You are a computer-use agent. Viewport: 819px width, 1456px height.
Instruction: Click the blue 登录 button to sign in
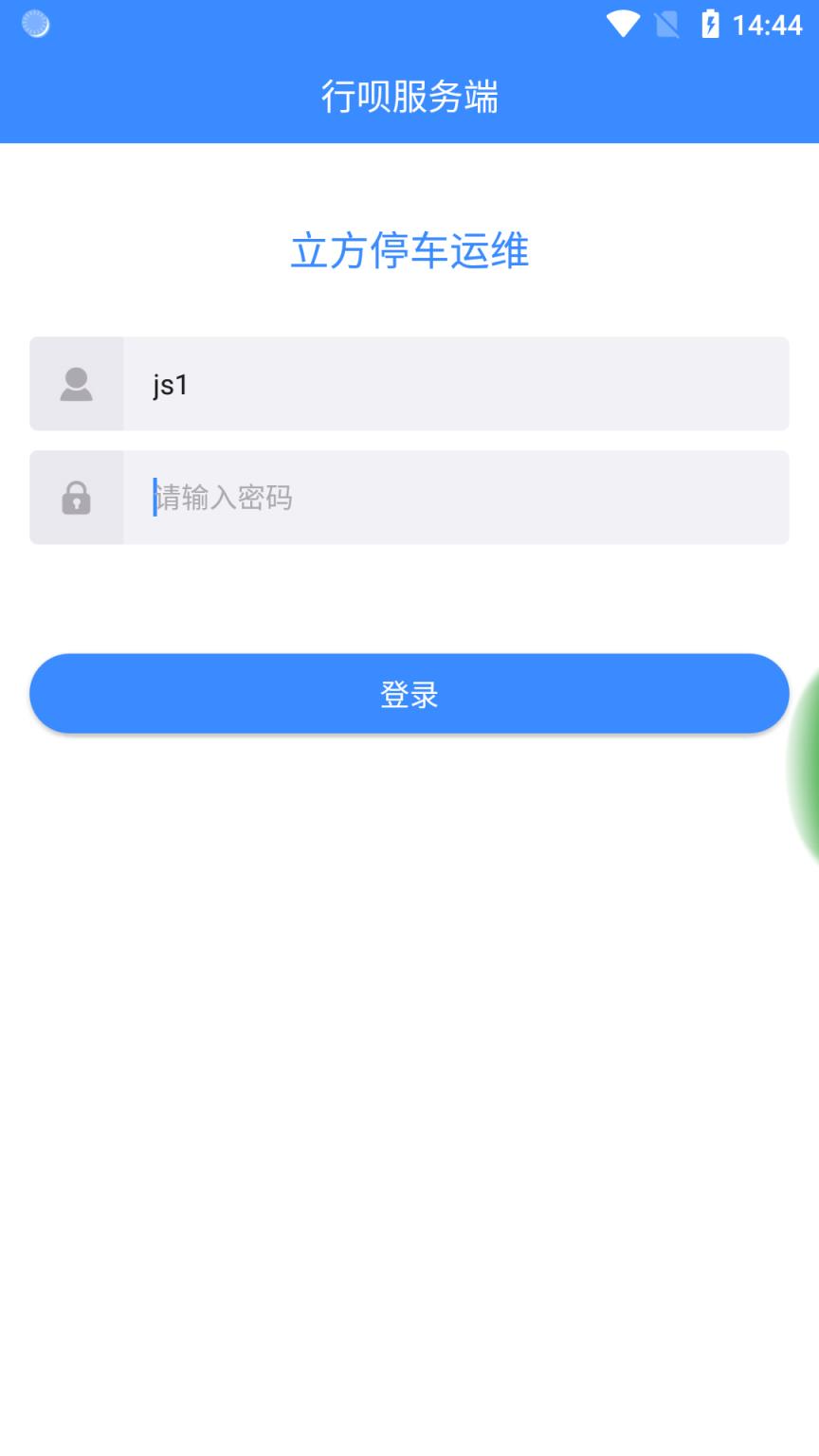tap(409, 693)
